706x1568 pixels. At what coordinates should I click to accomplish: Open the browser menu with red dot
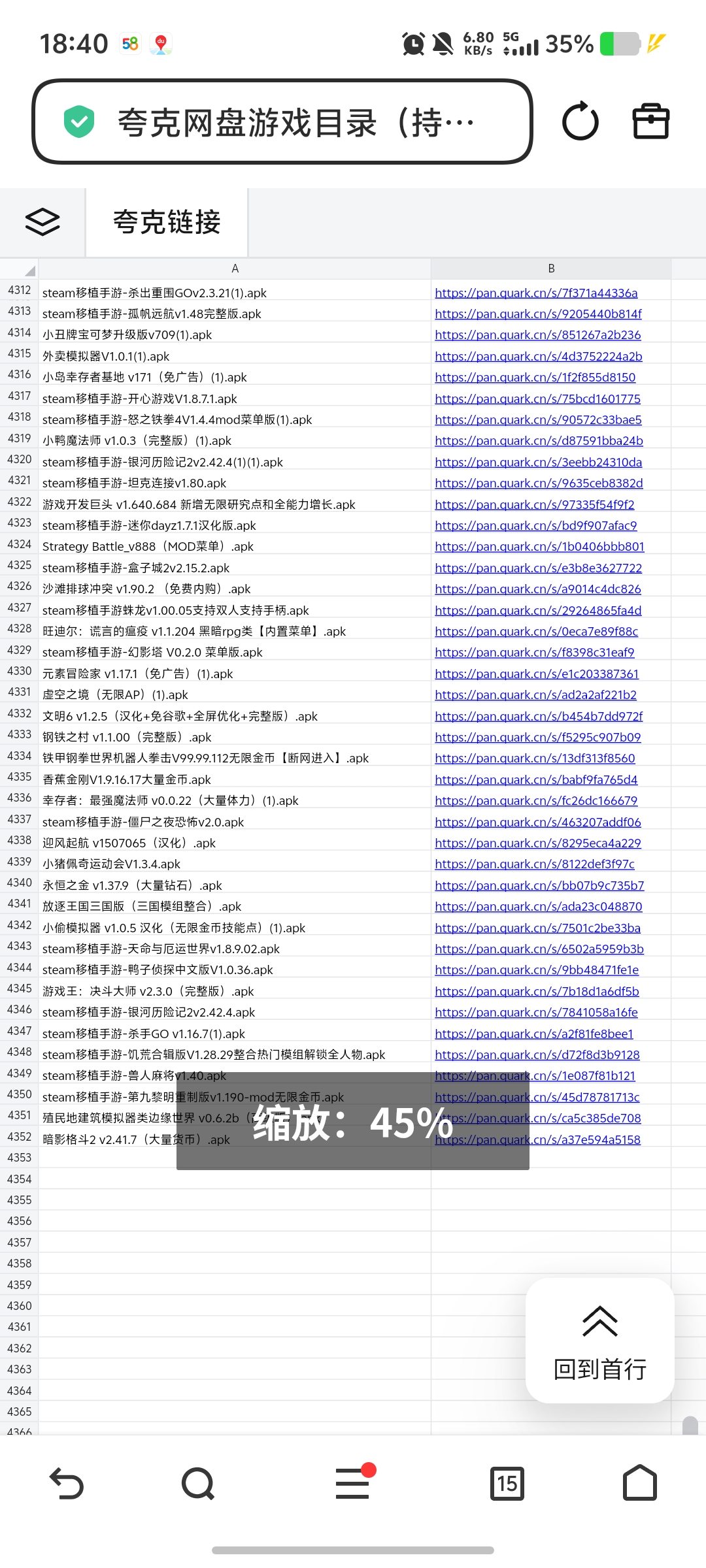click(353, 1483)
